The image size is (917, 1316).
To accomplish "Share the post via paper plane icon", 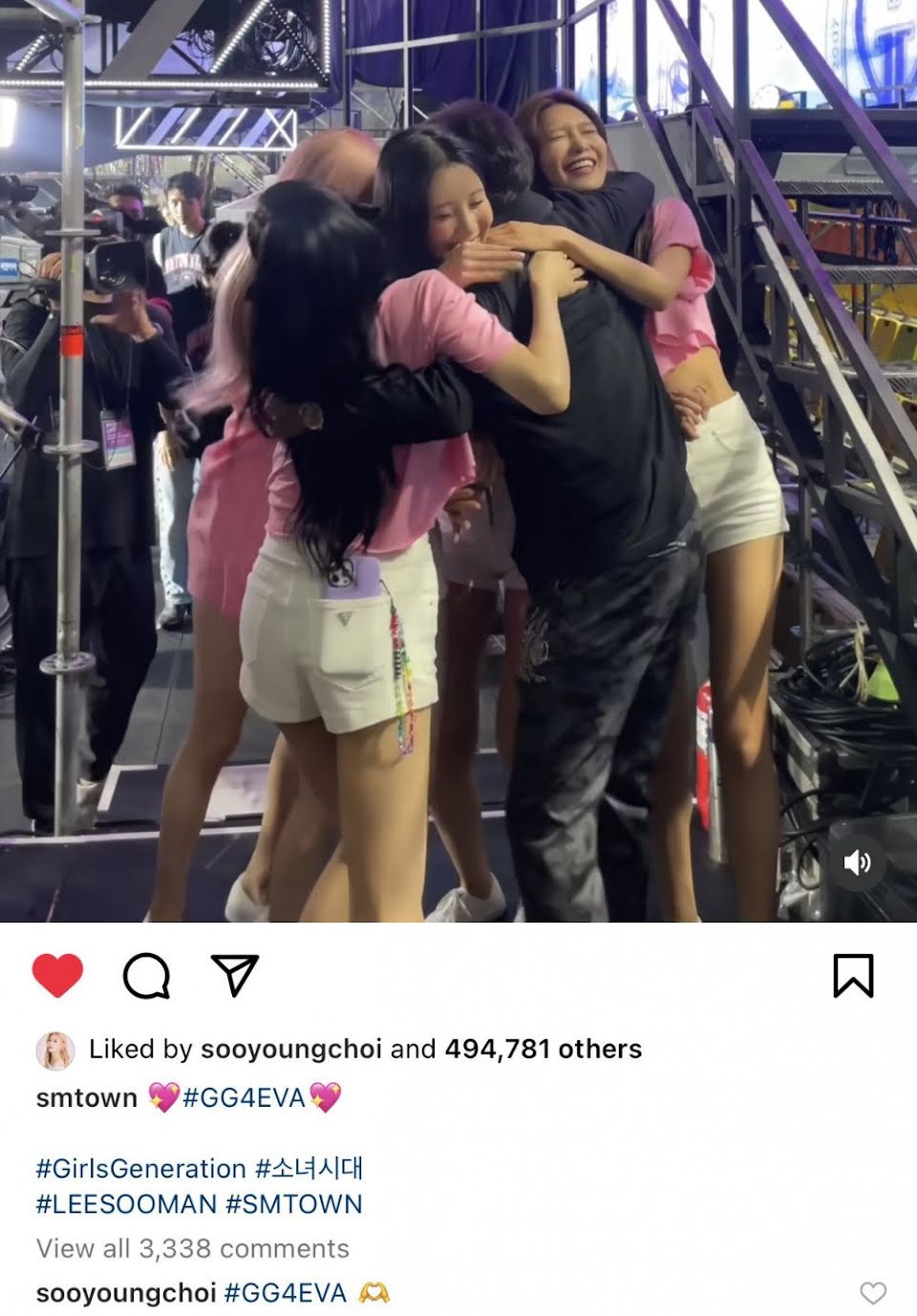I will [235, 975].
